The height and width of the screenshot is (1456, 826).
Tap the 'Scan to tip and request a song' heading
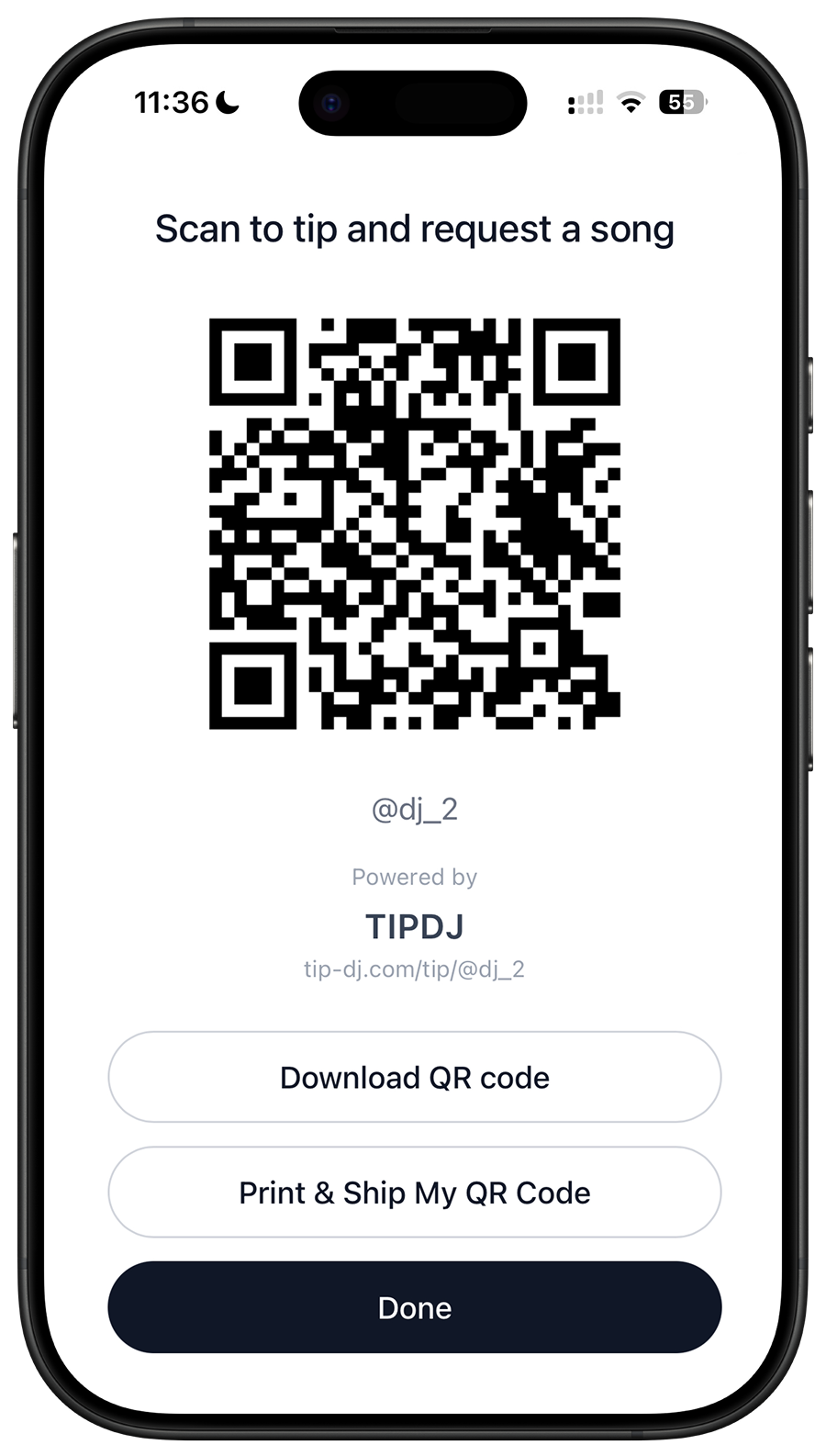click(414, 229)
